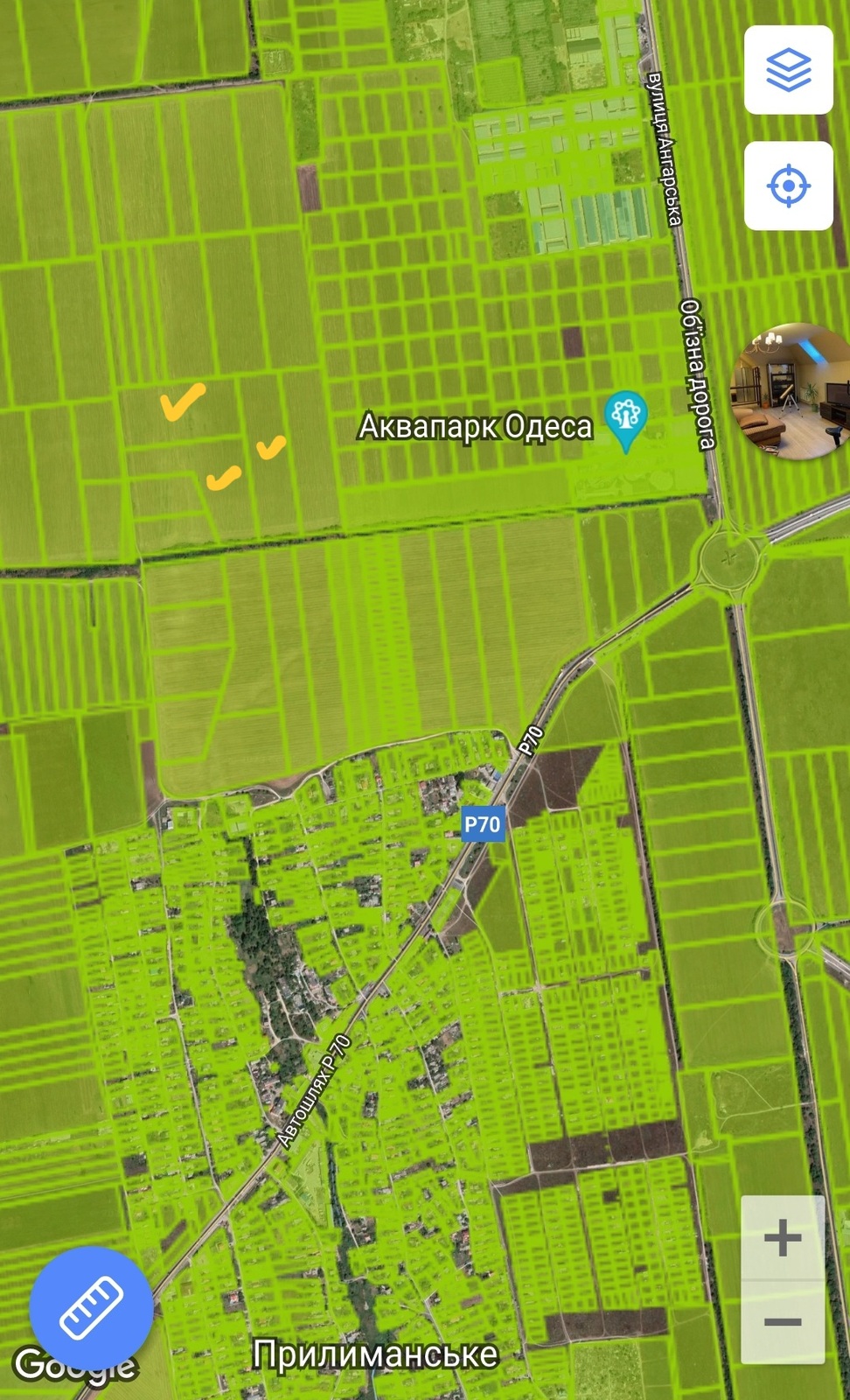Center map on my location
Viewport: 850px width, 1400px height.
click(x=788, y=185)
